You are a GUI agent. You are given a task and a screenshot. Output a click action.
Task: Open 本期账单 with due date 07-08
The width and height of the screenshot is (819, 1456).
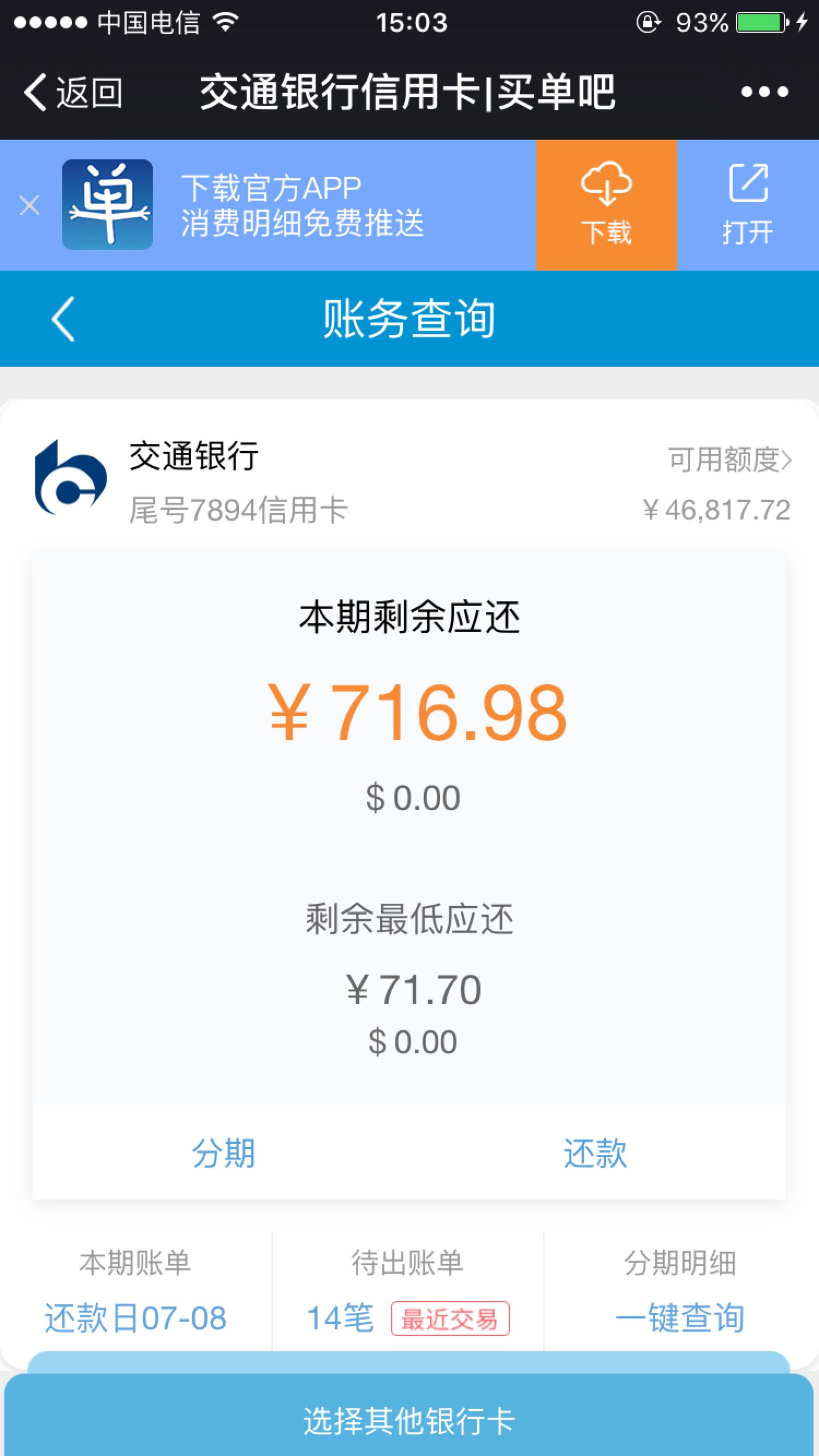click(136, 1291)
